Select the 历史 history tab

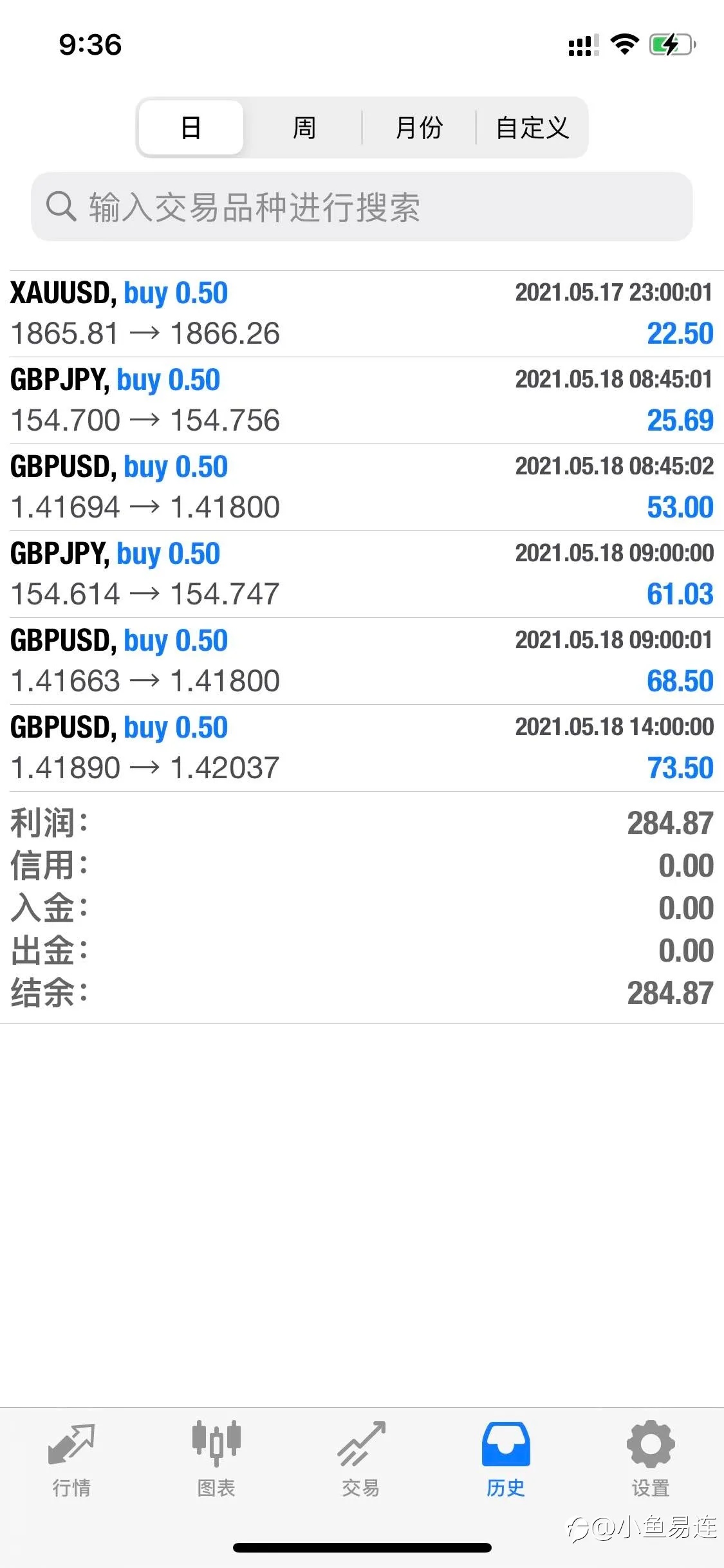point(506,1459)
